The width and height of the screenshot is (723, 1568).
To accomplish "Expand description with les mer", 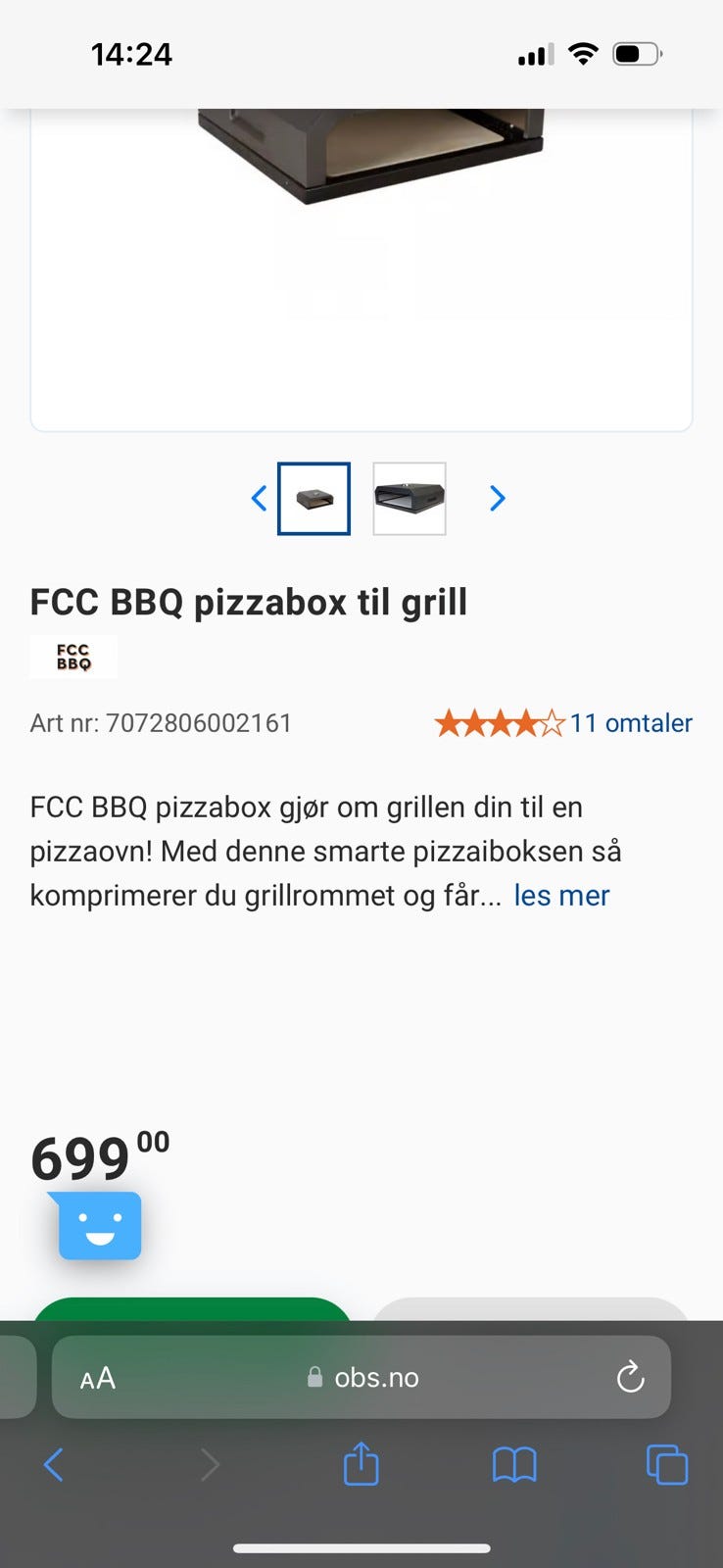I will [x=561, y=896].
